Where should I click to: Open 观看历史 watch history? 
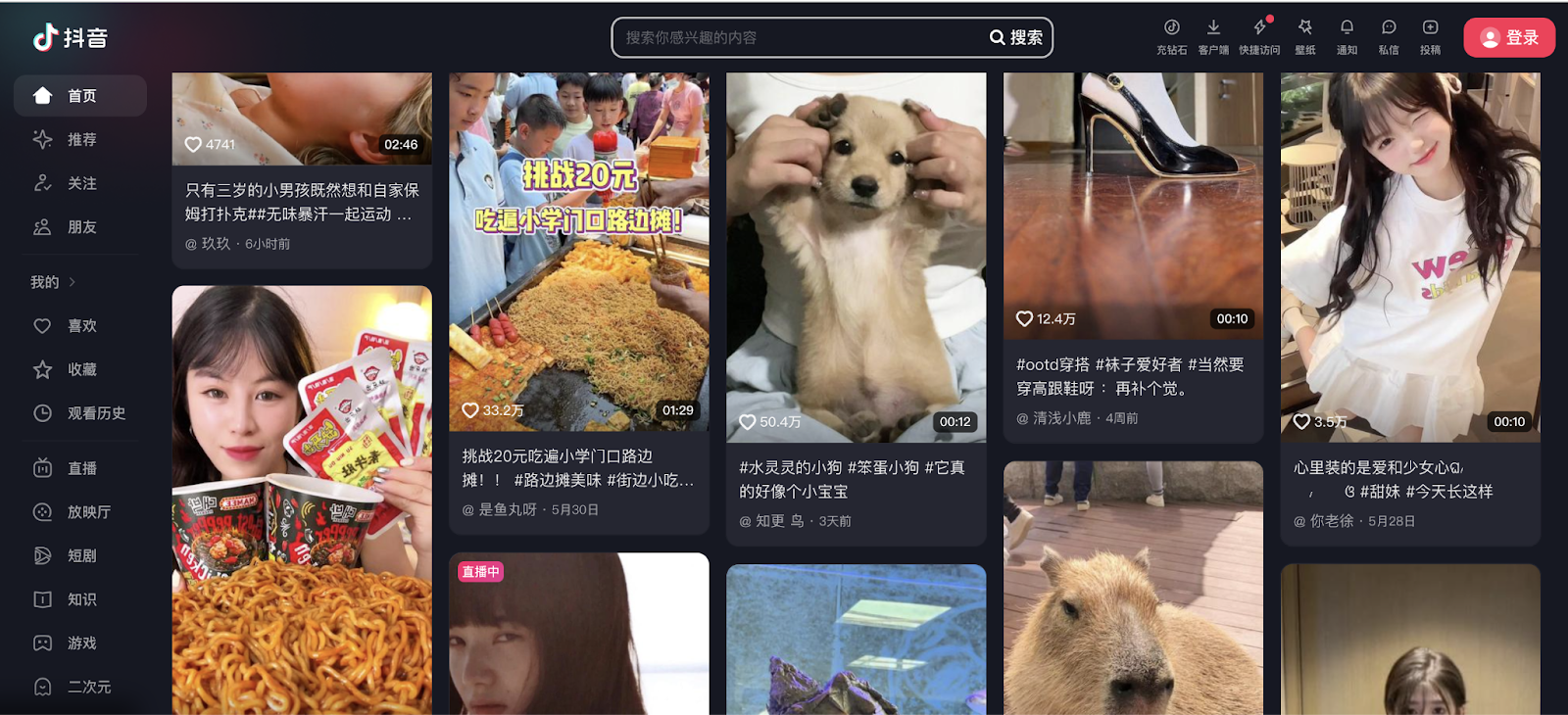point(95,413)
